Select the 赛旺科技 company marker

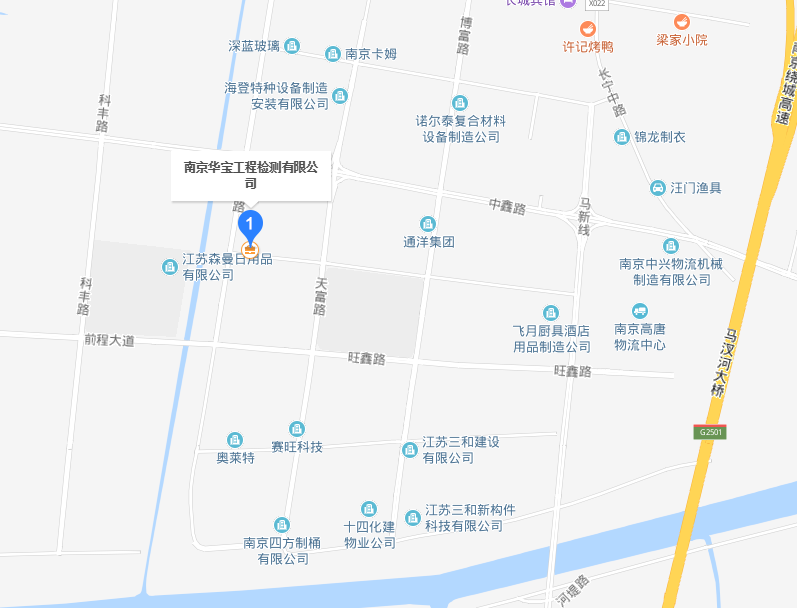pyautogui.click(x=297, y=429)
